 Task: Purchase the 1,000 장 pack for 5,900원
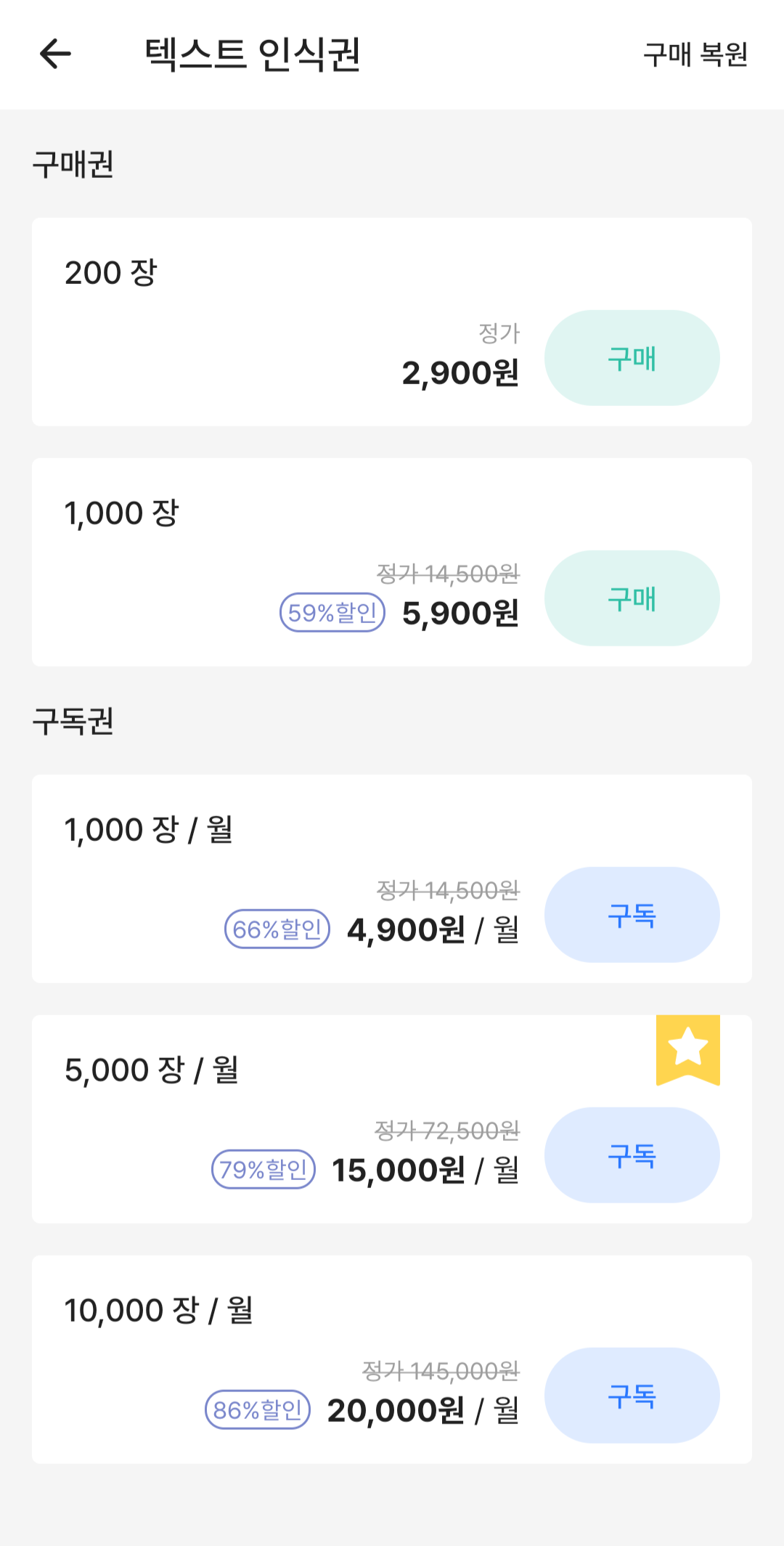tap(632, 598)
